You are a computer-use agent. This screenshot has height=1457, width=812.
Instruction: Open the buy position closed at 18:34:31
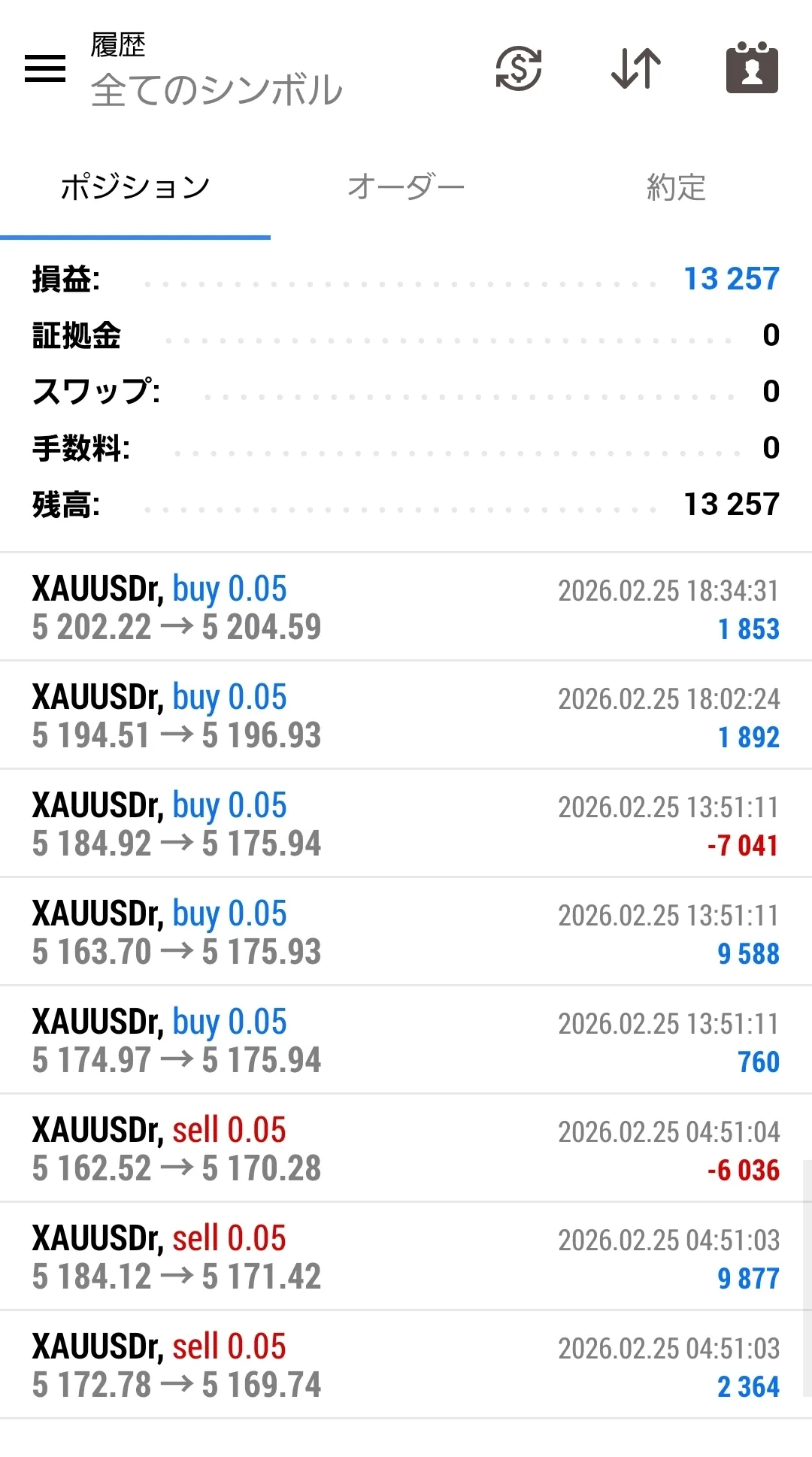tap(406, 607)
